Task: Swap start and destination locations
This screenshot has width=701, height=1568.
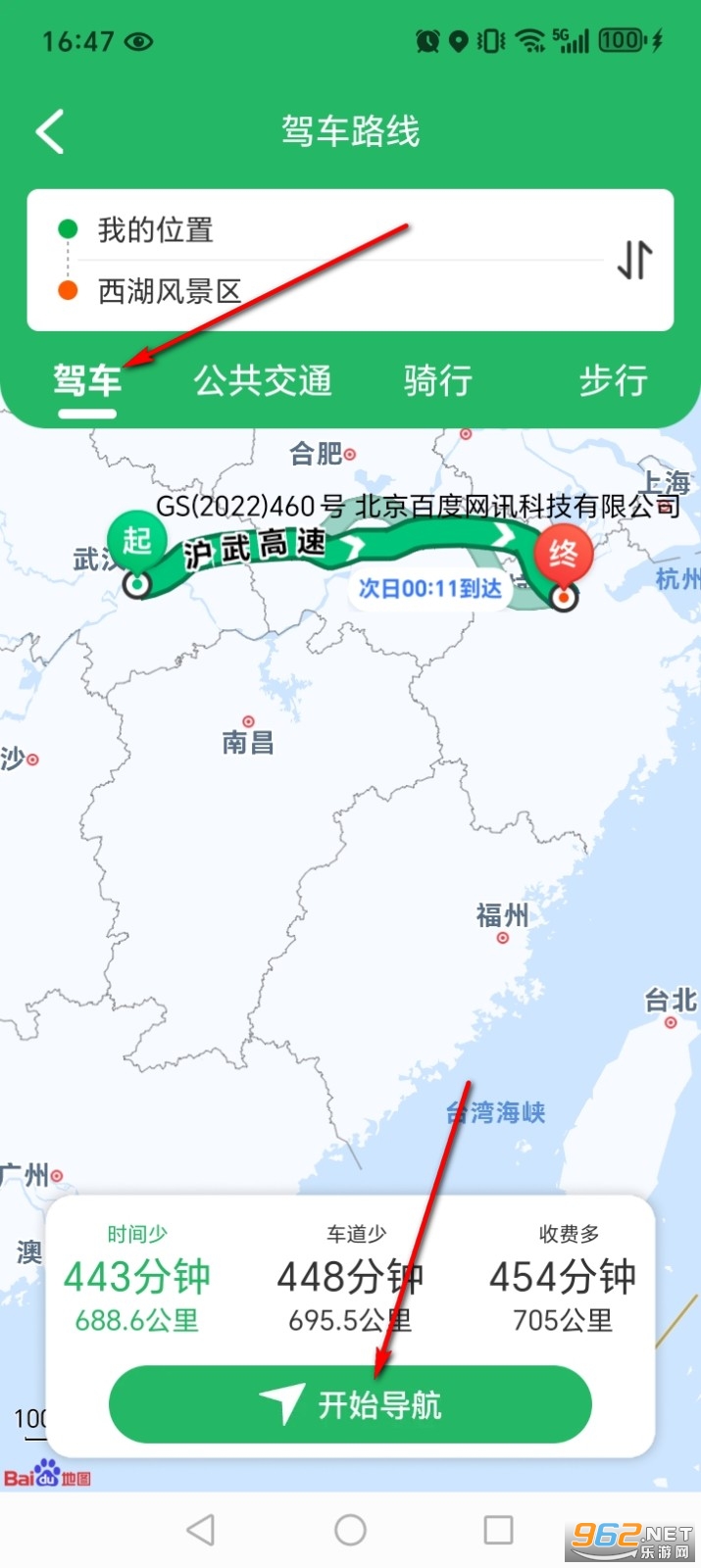Action: (x=634, y=260)
